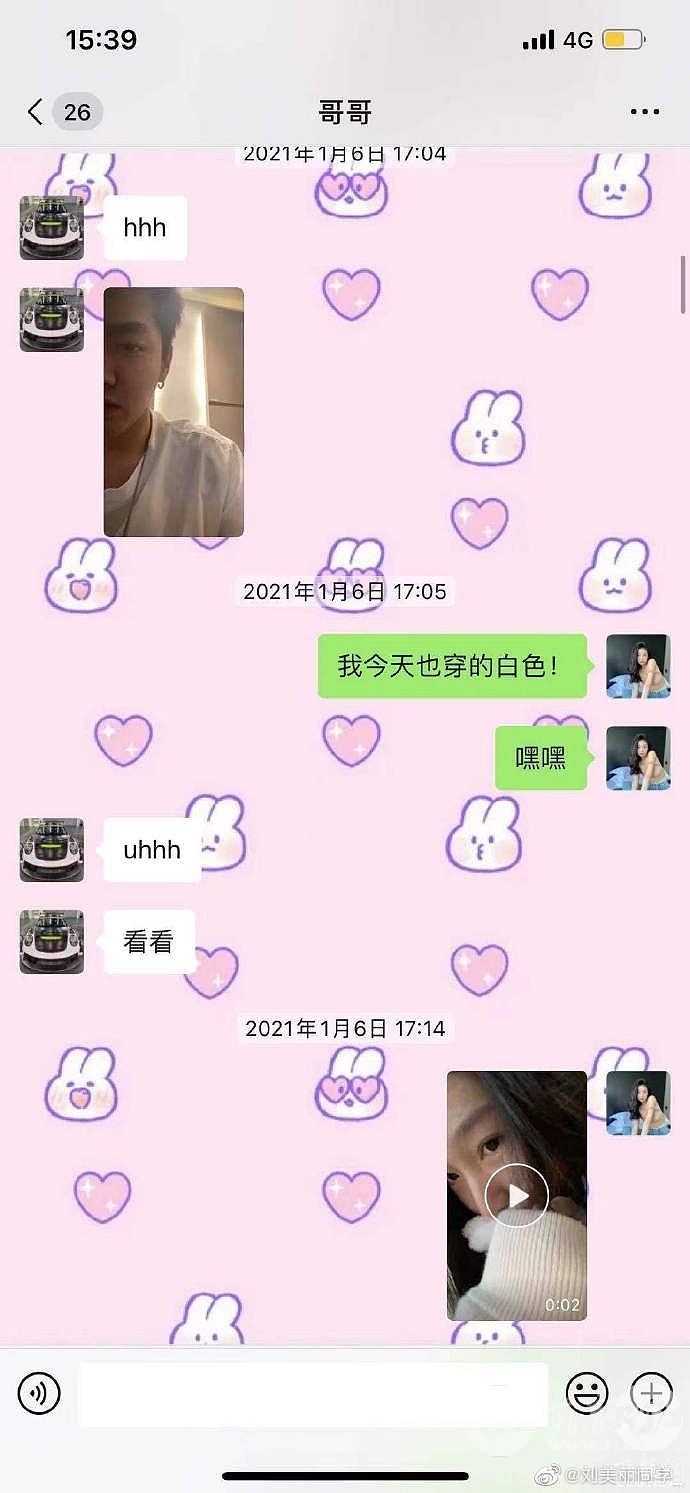This screenshot has height=1493, width=690.
Task: View the received photo message
Action: 174,412
